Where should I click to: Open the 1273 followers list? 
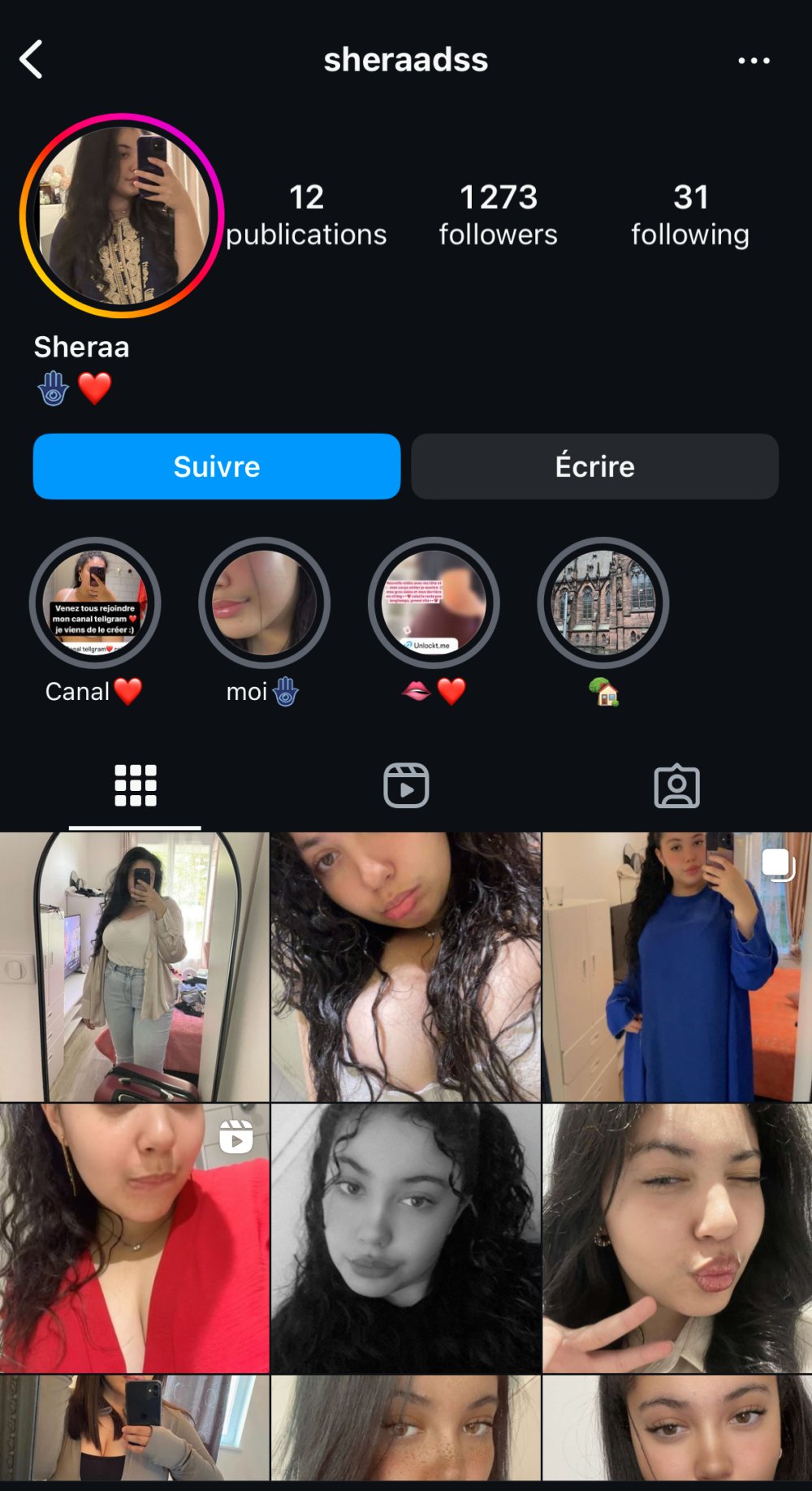point(498,215)
